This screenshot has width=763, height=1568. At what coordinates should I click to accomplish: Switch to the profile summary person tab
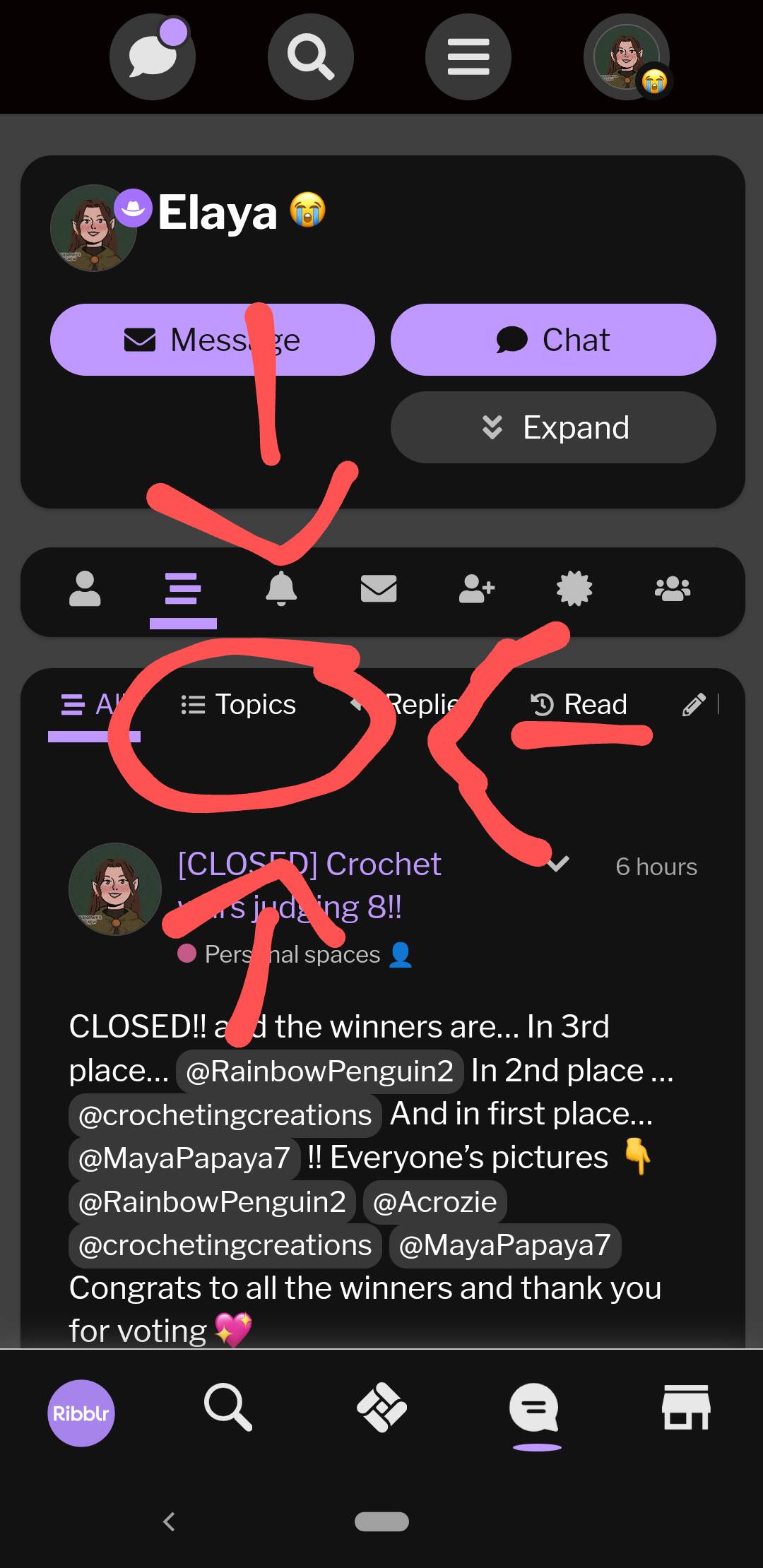[85, 588]
